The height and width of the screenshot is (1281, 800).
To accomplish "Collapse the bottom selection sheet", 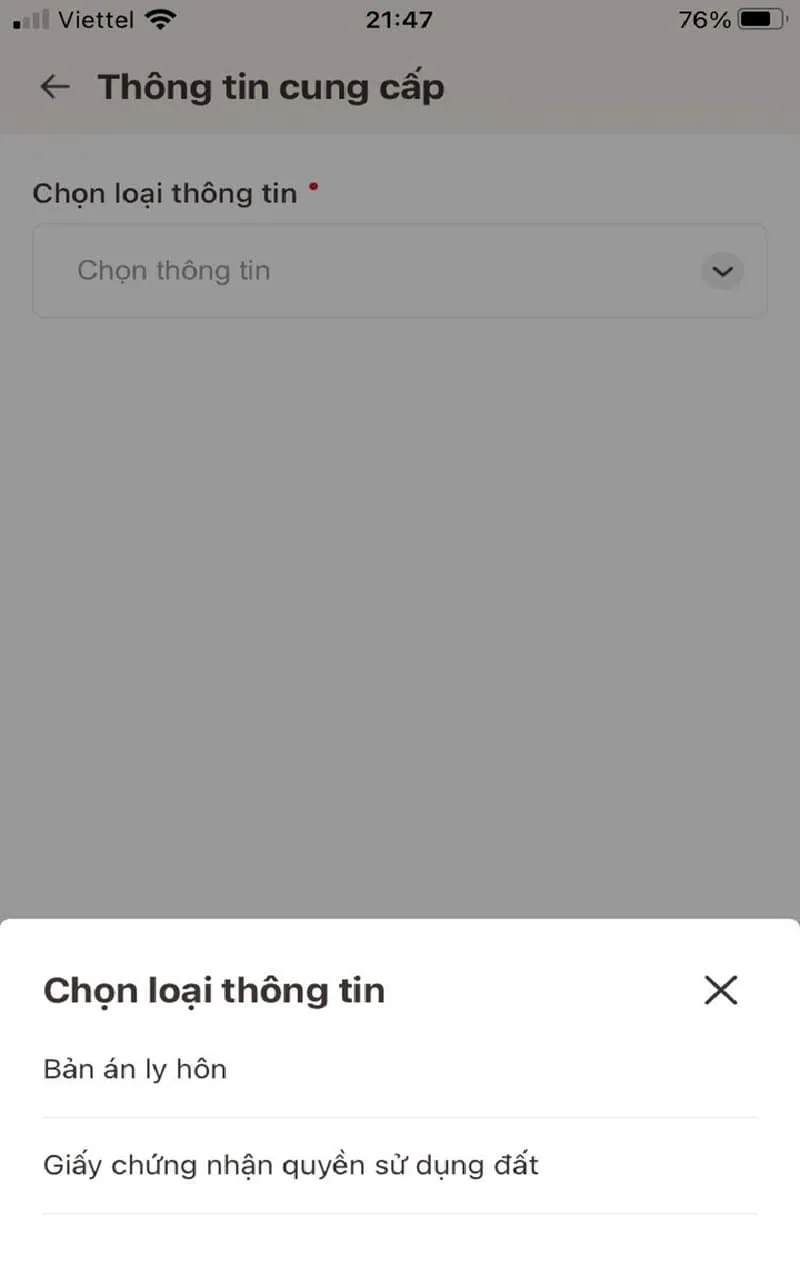I will 720,990.
